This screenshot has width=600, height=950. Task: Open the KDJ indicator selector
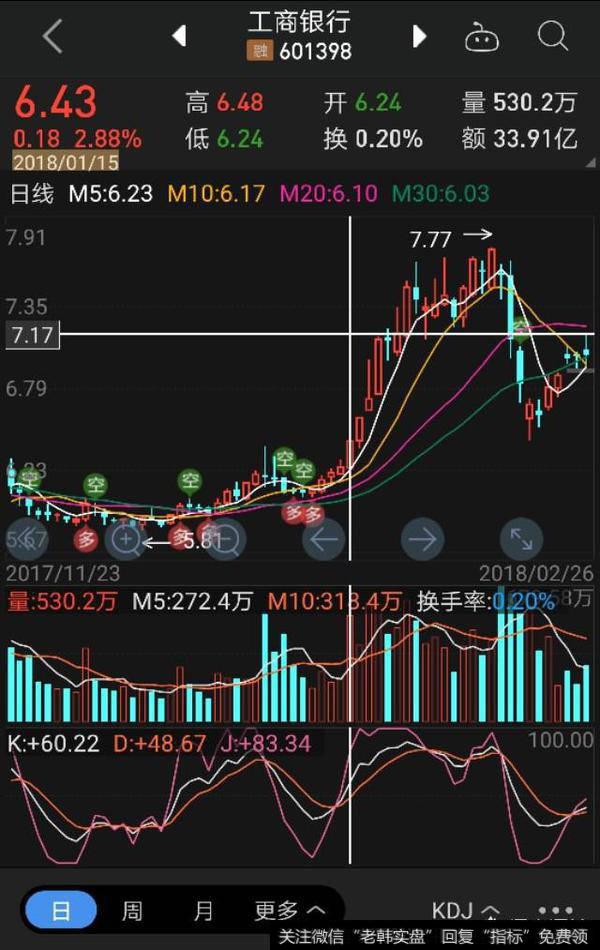(x=465, y=910)
